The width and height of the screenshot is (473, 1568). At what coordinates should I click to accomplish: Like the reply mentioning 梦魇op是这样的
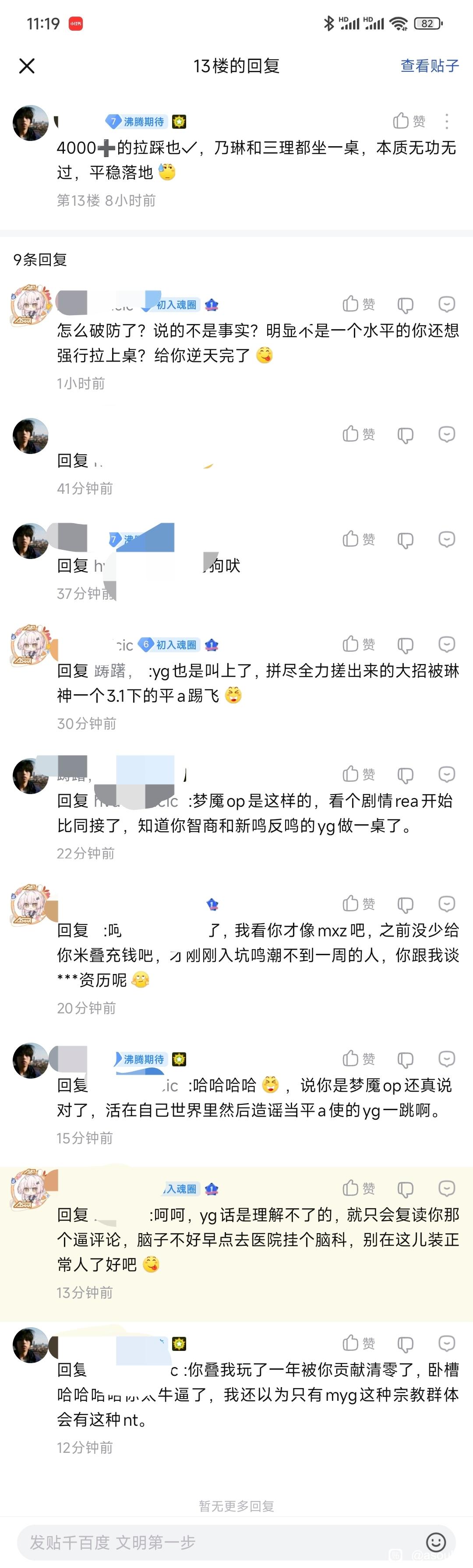click(359, 774)
